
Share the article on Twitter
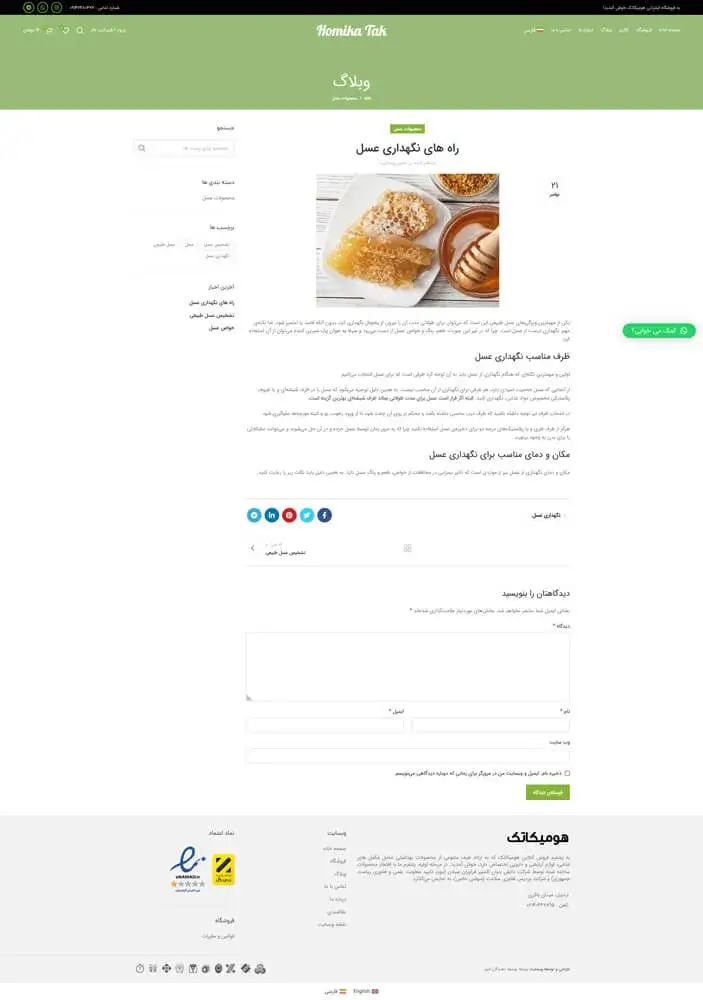pos(307,515)
